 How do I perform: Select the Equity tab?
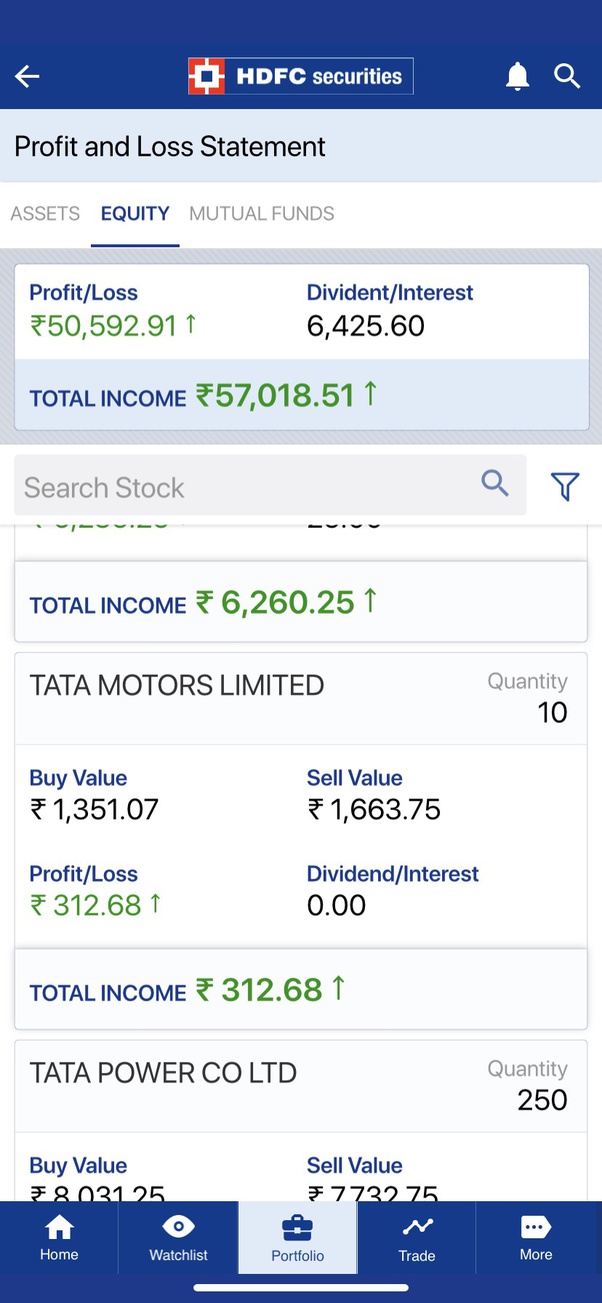pyautogui.click(x=135, y=213)
